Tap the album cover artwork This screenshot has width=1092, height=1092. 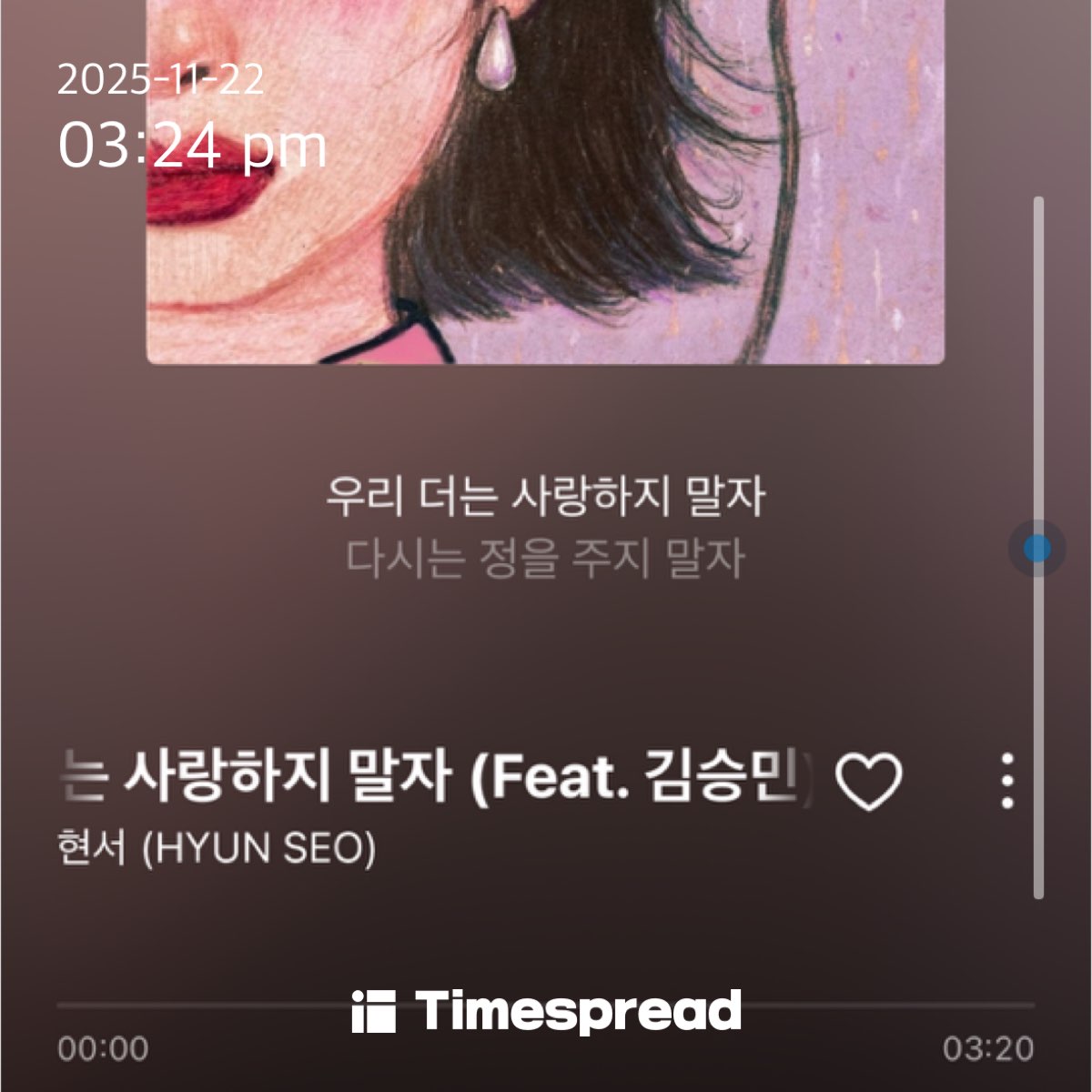pyautogui.click(x=546, y=182)
